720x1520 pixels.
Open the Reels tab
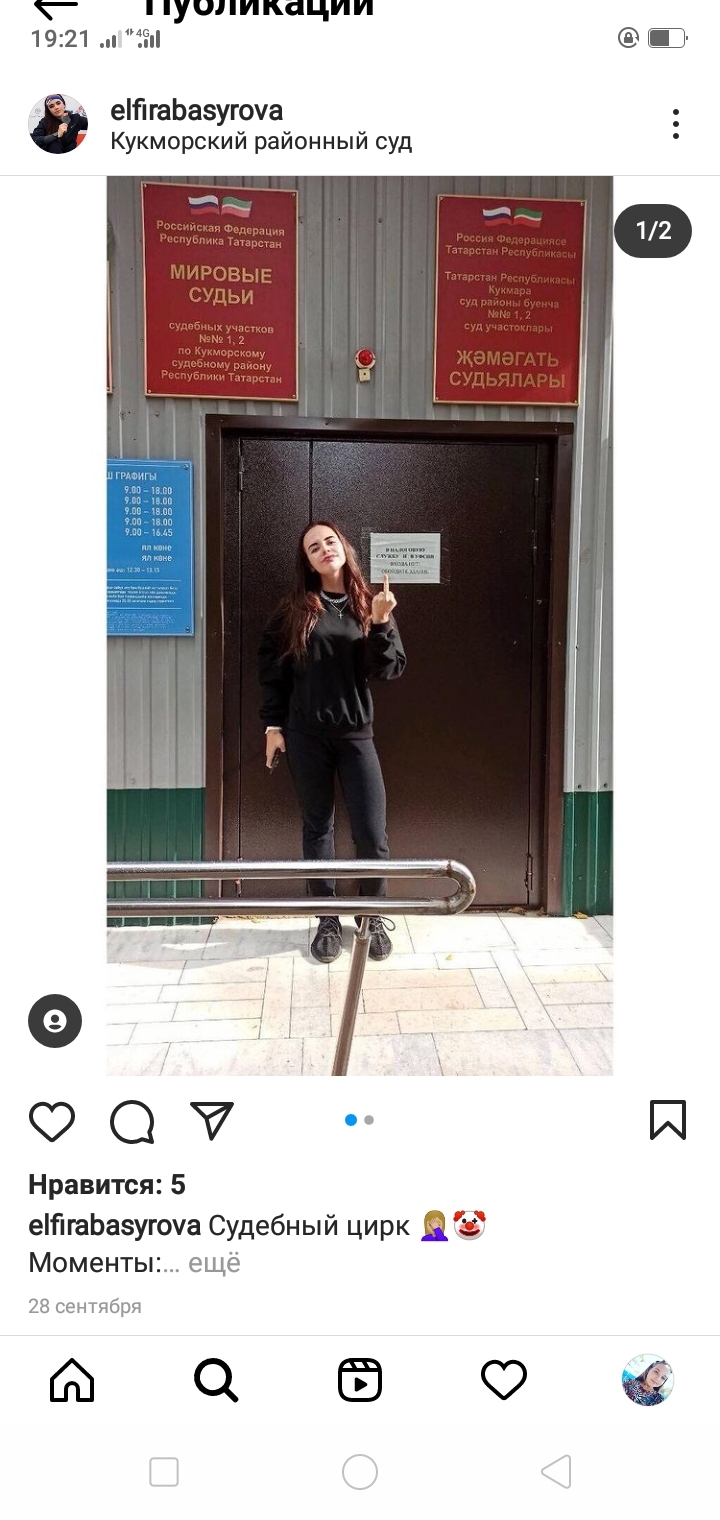tap(360, 1381)
